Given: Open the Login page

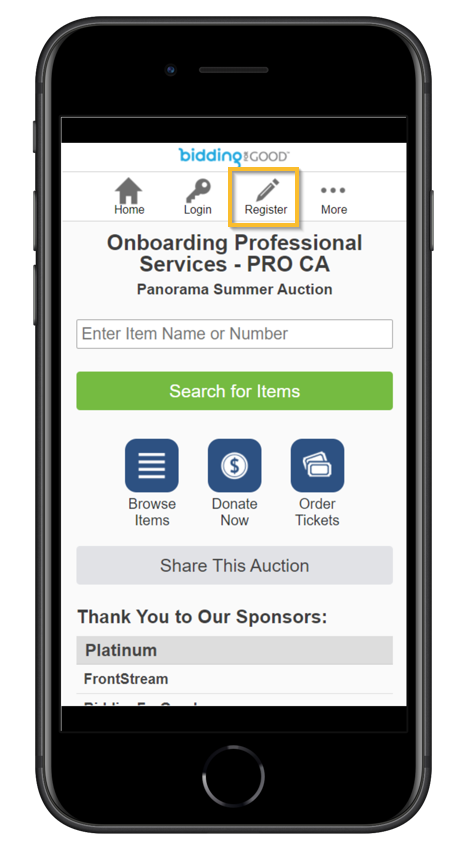Looking at the screenshot, I should (x=198, y=197).
